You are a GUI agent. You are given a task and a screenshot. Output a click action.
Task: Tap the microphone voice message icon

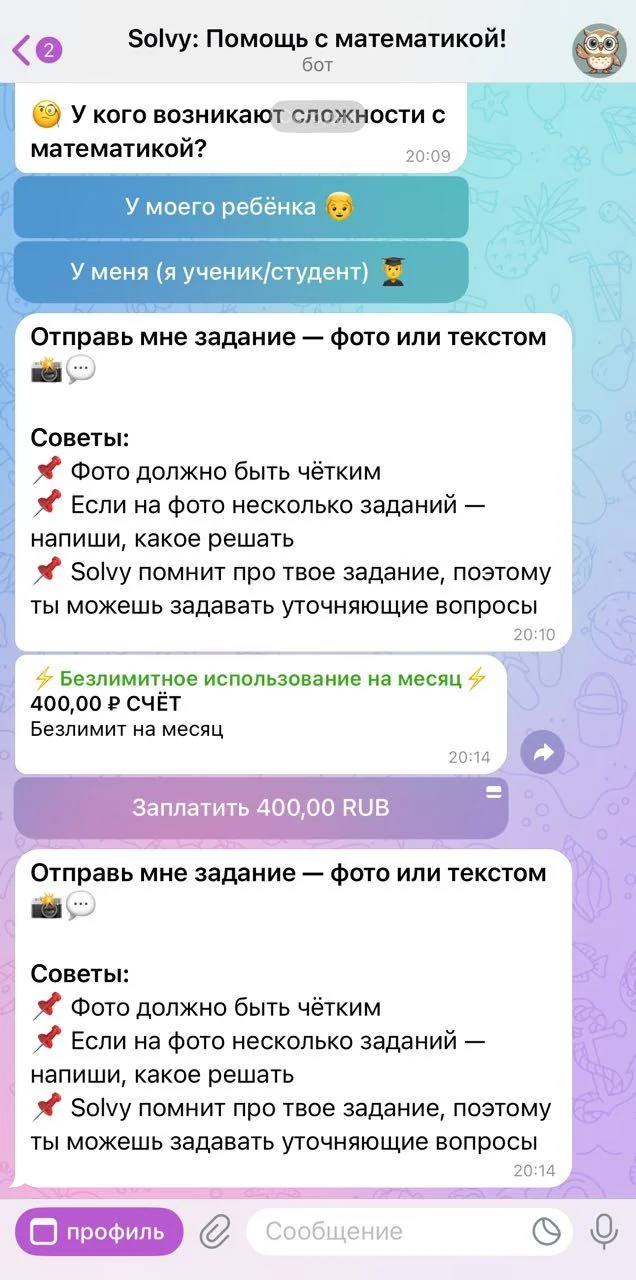604,1232
